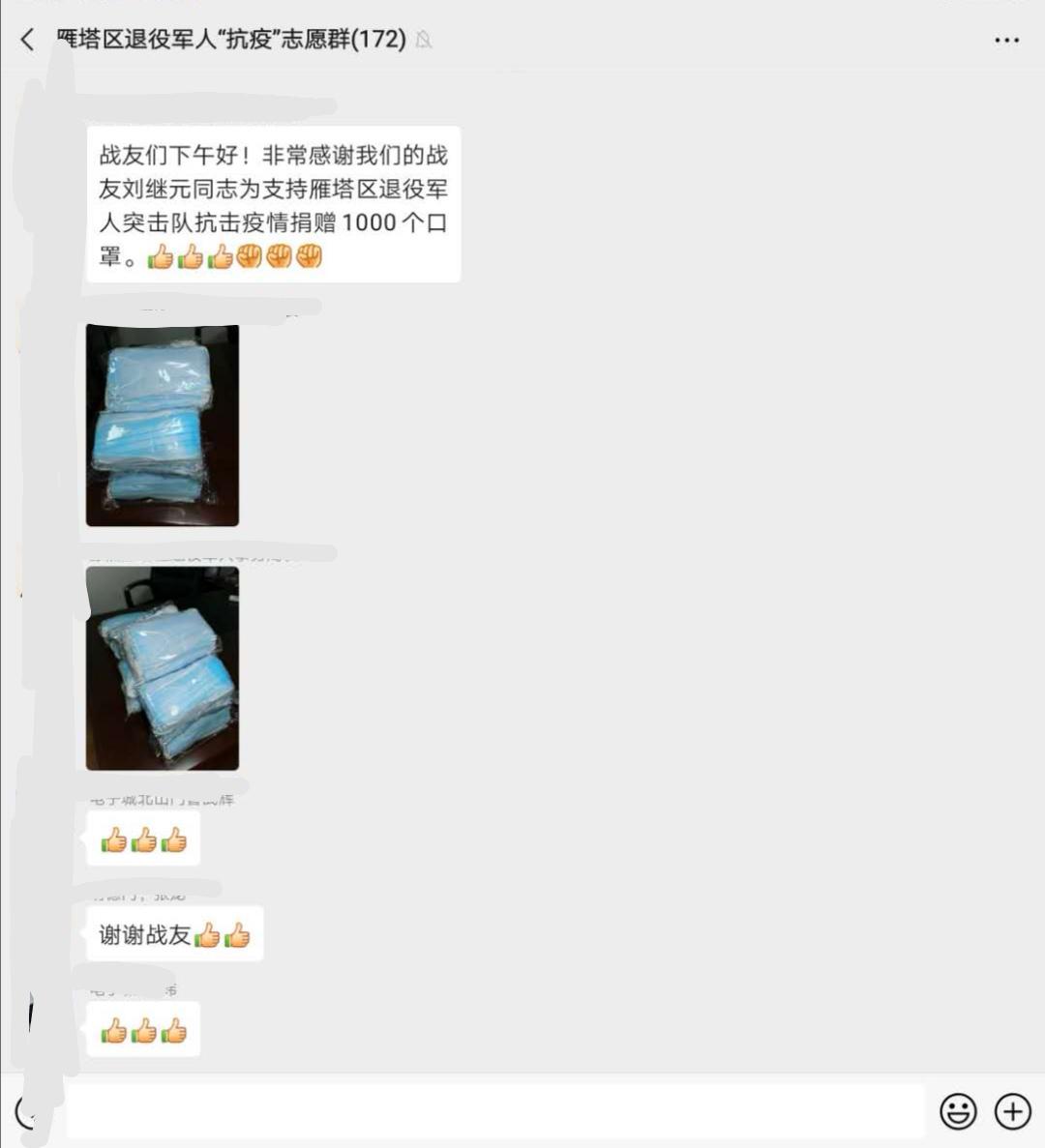Image resolution: width=1045 pixels, height=1148 pixels.
Task: Open the plus attachment menu
Action: [x=1012, y=1111]
